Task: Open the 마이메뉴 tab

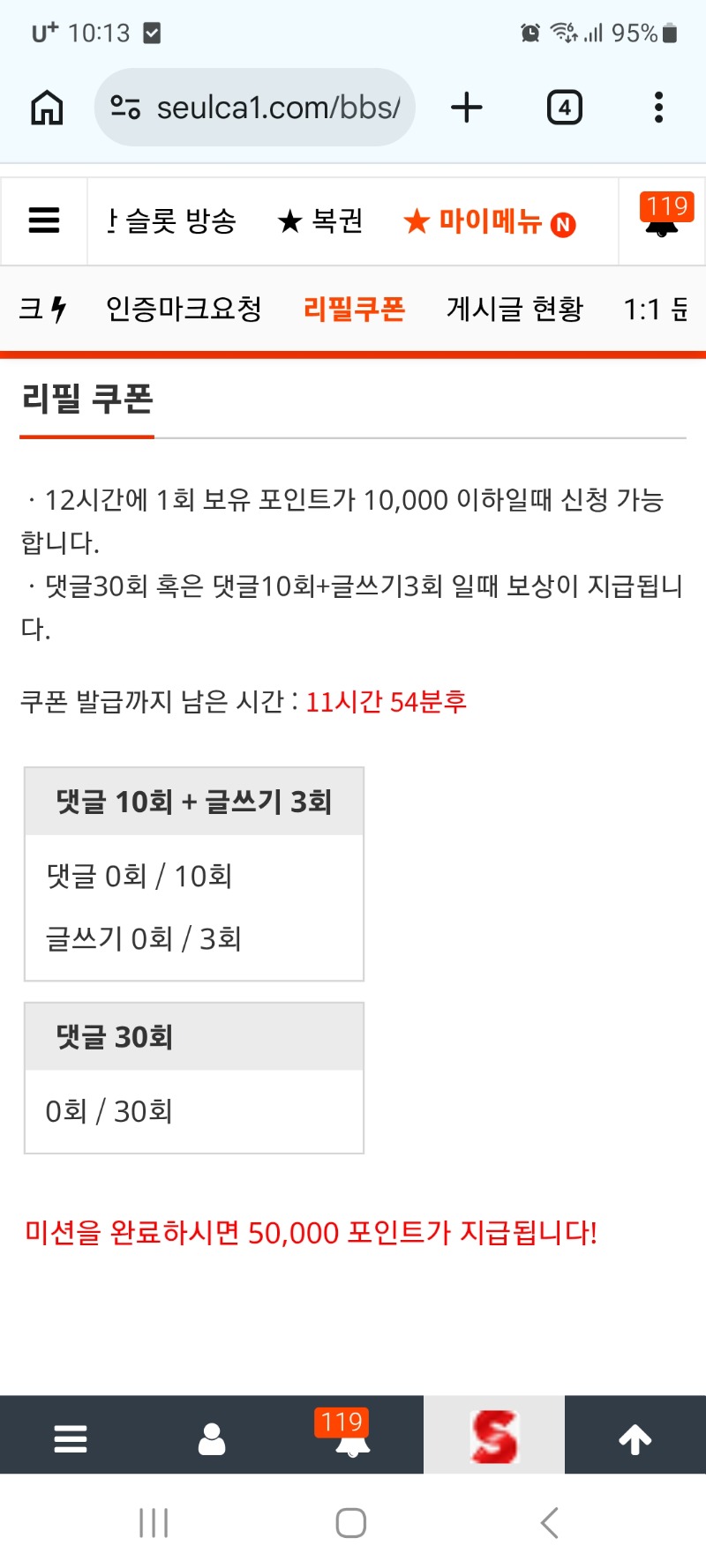Action: [x=489, y=221]
